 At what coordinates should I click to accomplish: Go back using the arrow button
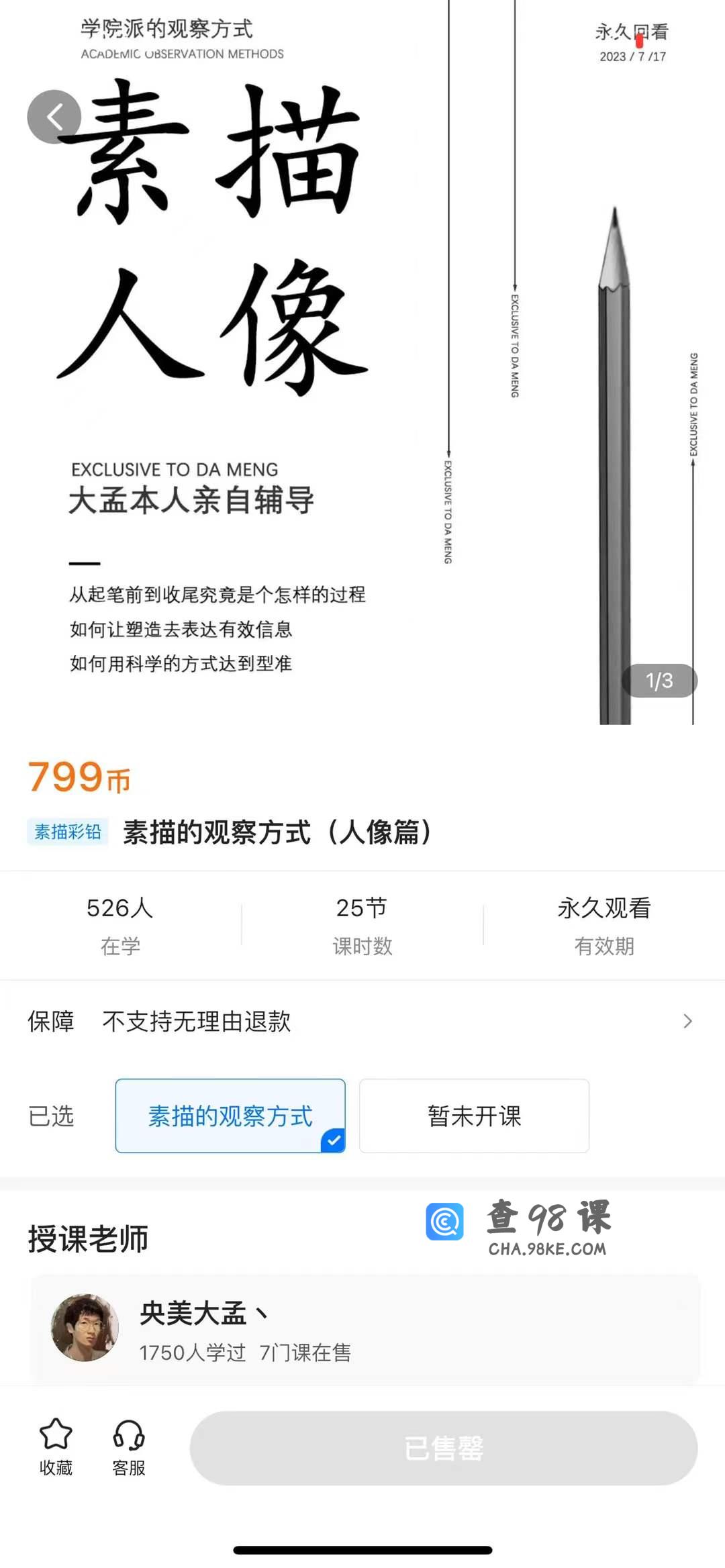coord(54,117)
